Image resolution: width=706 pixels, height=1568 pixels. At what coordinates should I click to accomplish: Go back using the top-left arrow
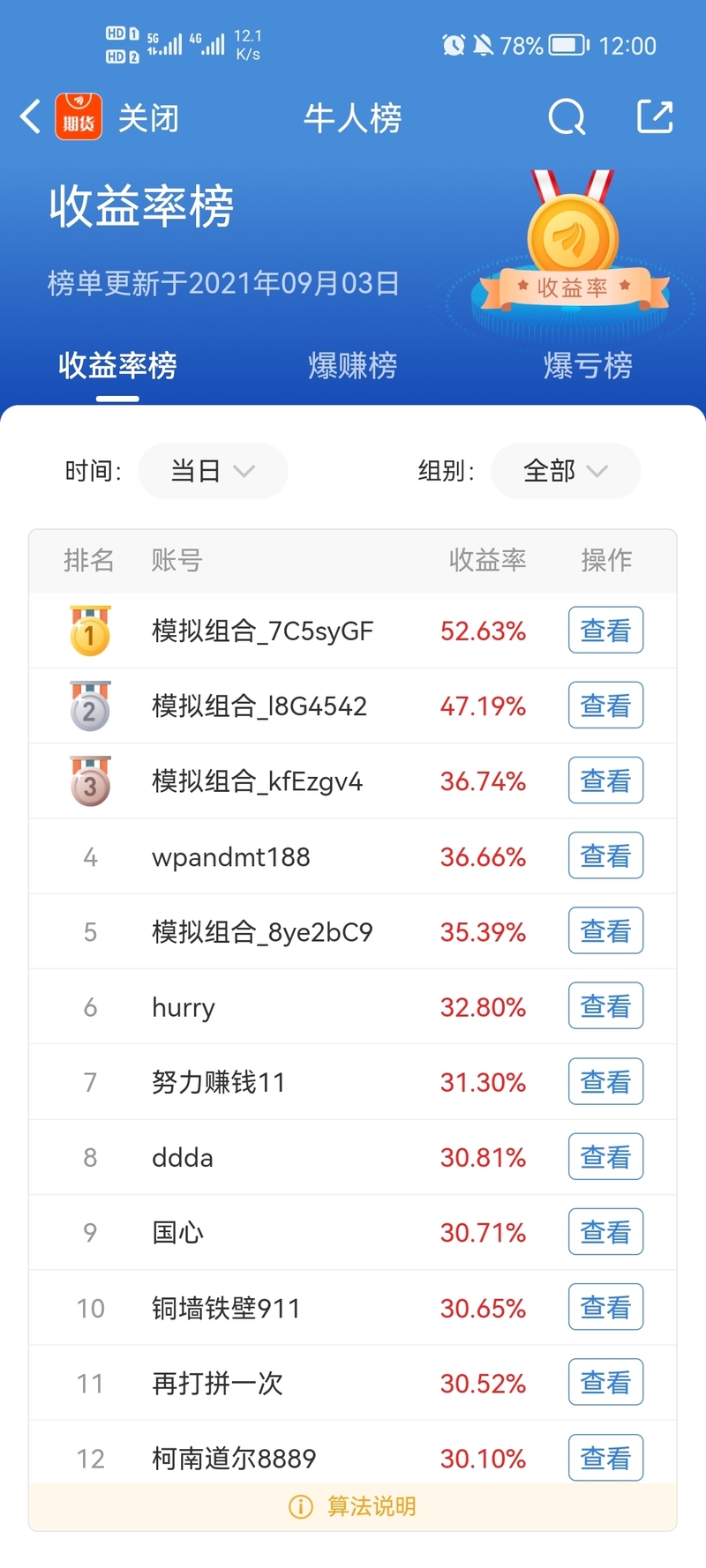click(30, 116)
